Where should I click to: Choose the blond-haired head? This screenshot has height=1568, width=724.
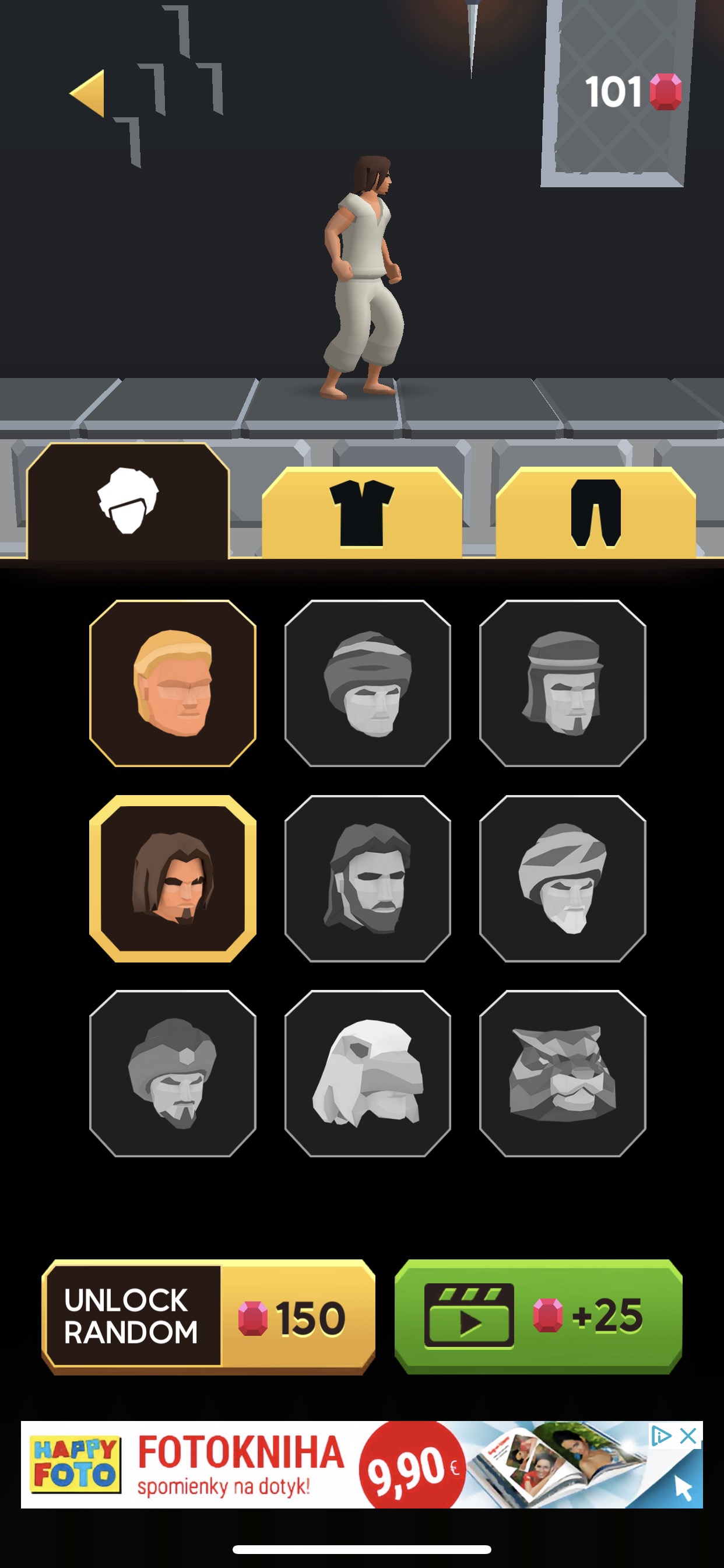coord(173,683)
